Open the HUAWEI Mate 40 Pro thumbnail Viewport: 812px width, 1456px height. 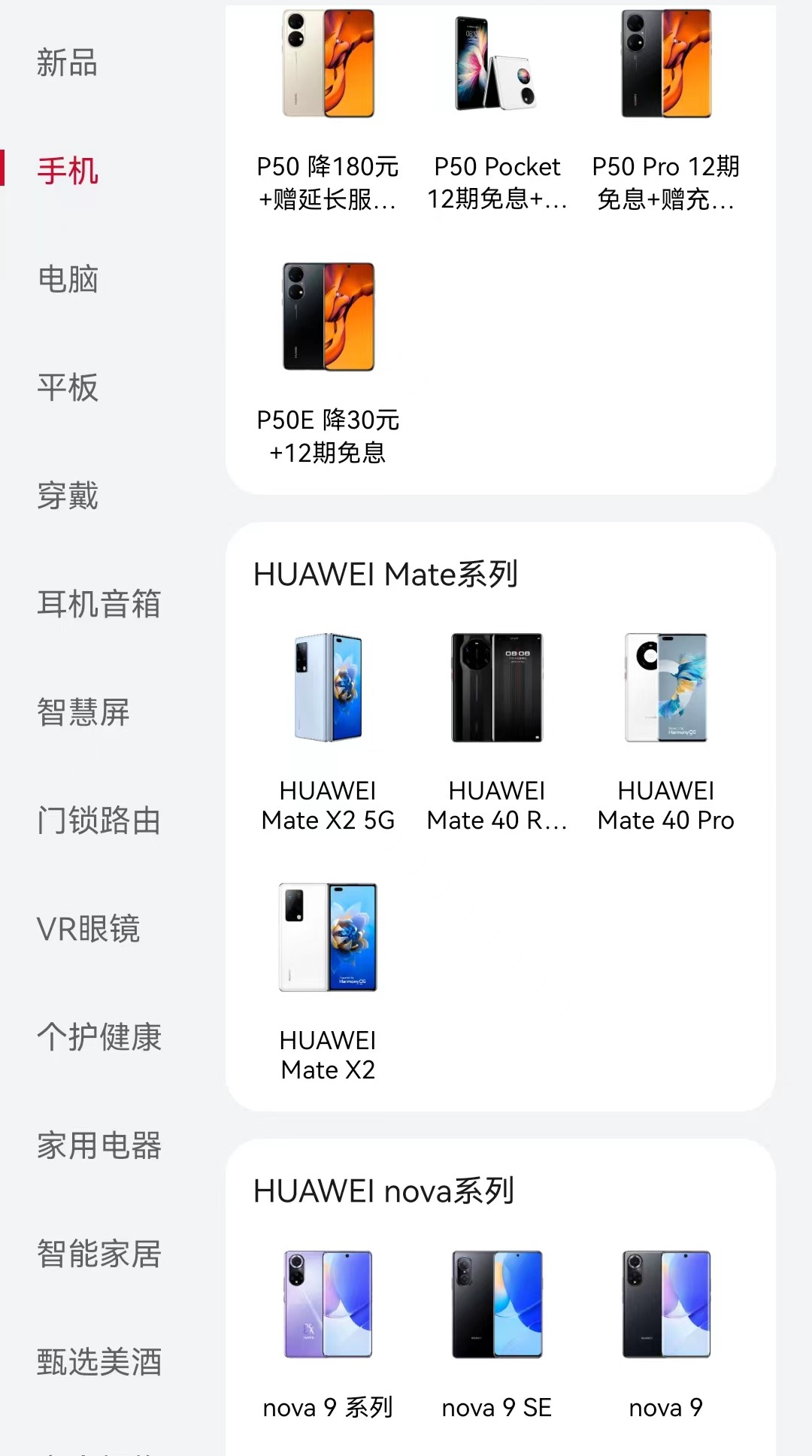pos(665,688)
